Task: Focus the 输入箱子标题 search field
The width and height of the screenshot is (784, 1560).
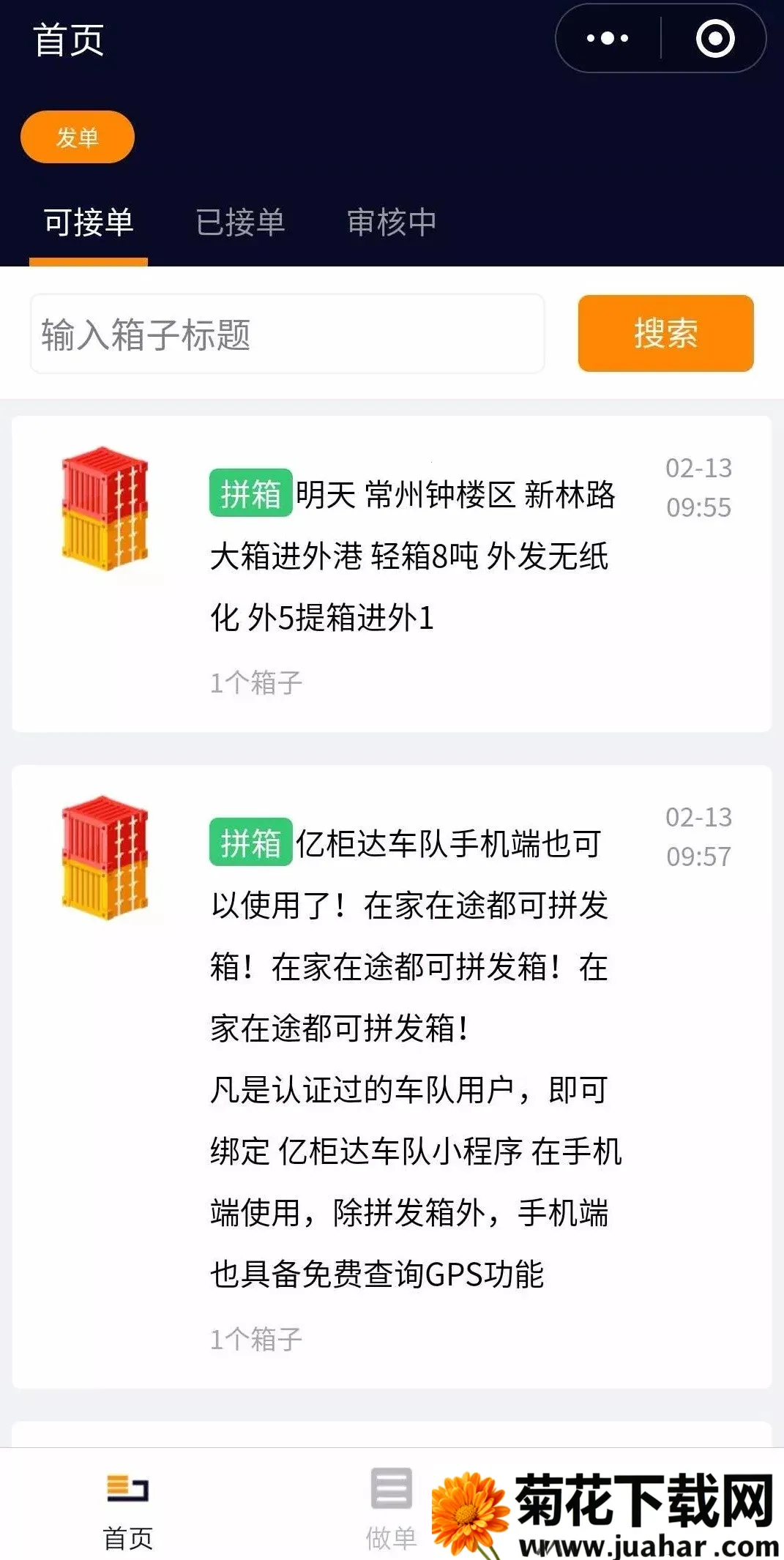Action: pos(287,334)
